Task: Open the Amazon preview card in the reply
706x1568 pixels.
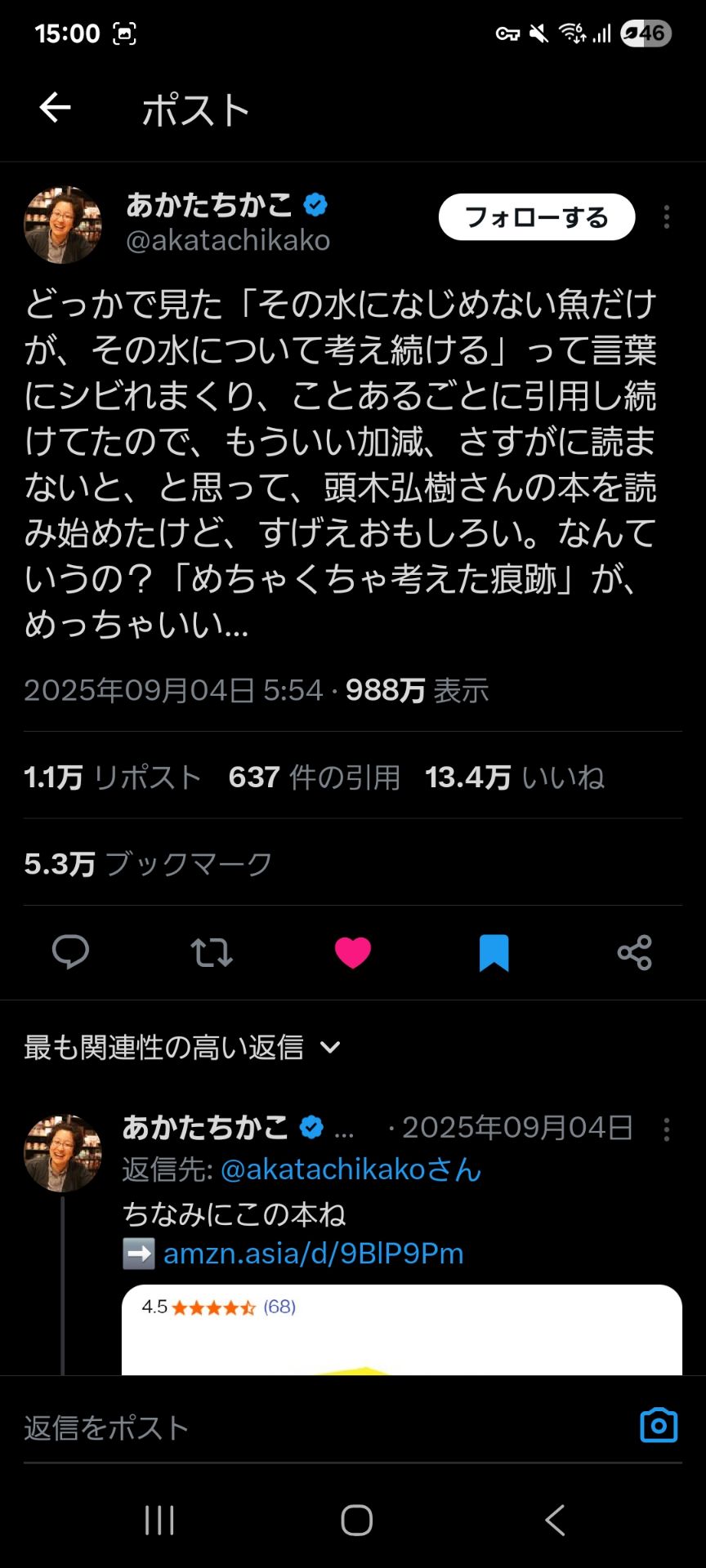Action: (401, 1331)
